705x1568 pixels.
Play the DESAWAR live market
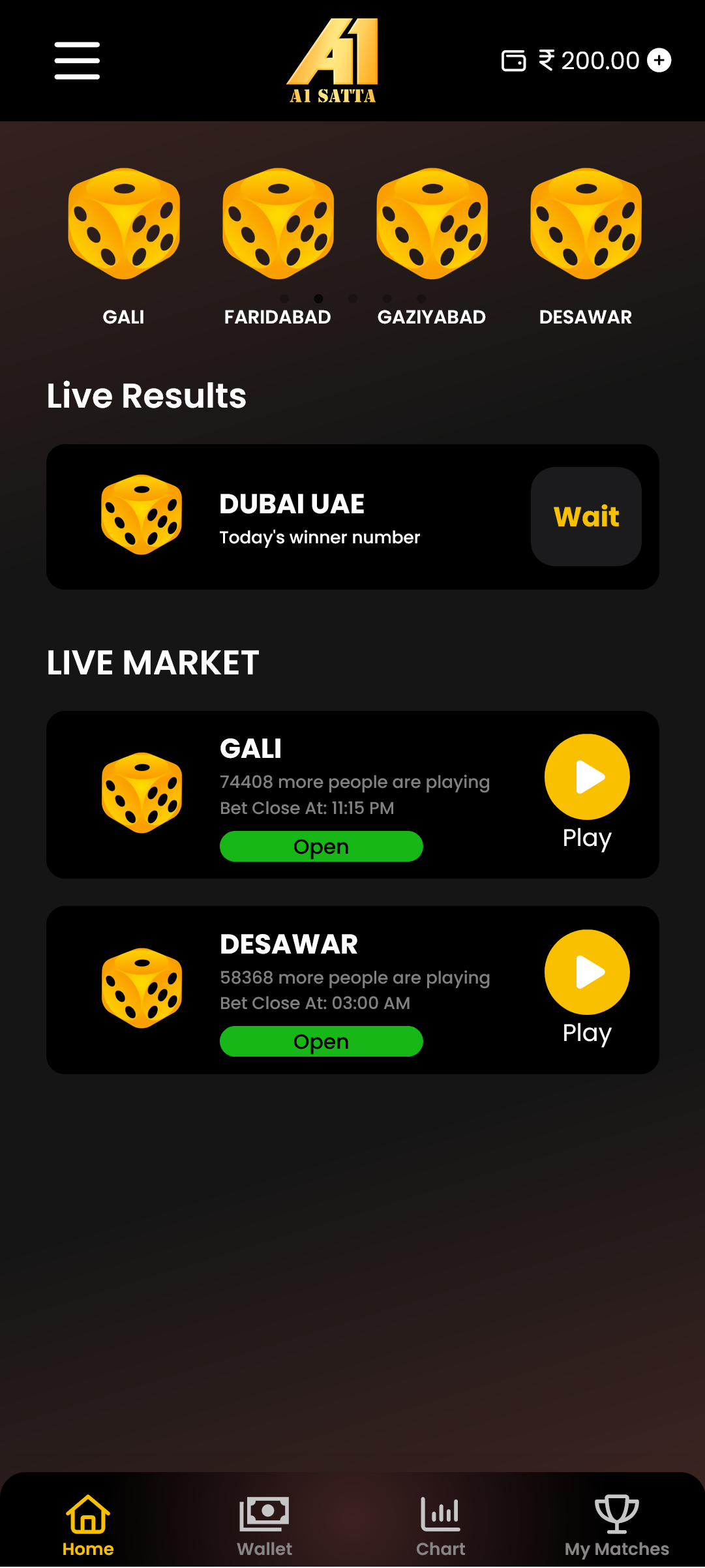tap(587, 972)
